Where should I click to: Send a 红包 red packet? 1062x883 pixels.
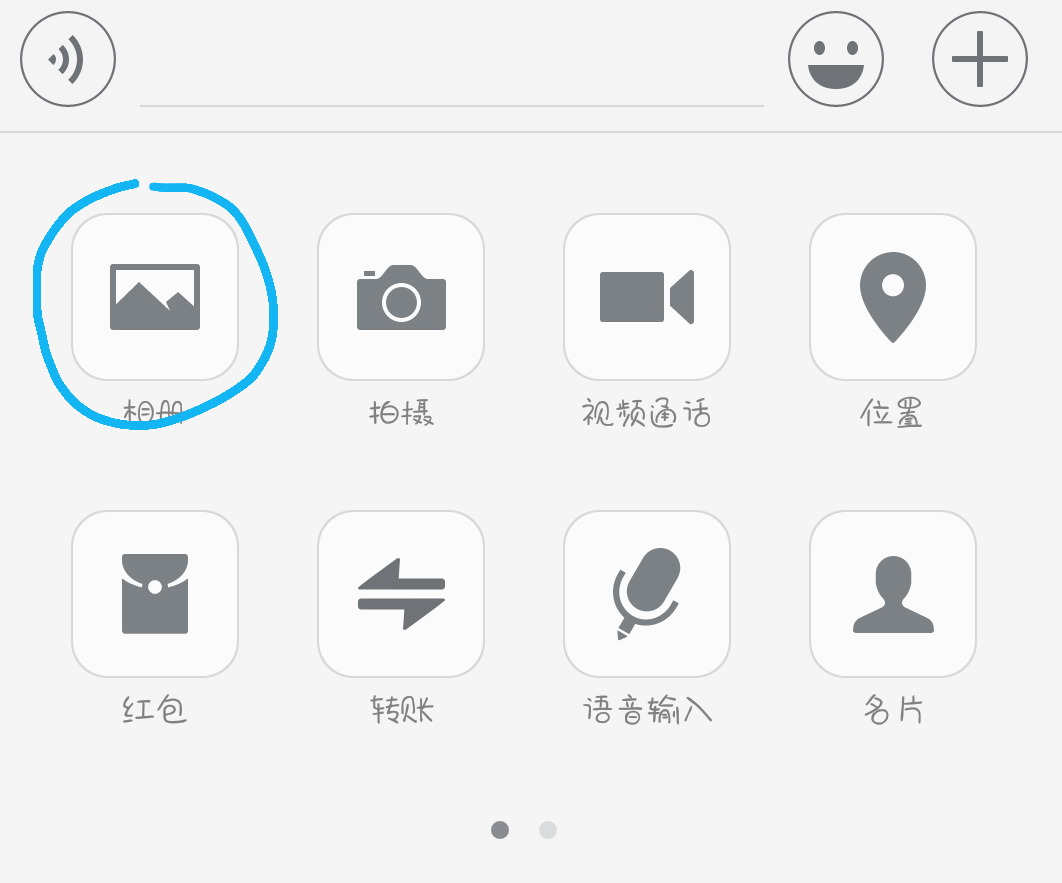coord(155,594)
